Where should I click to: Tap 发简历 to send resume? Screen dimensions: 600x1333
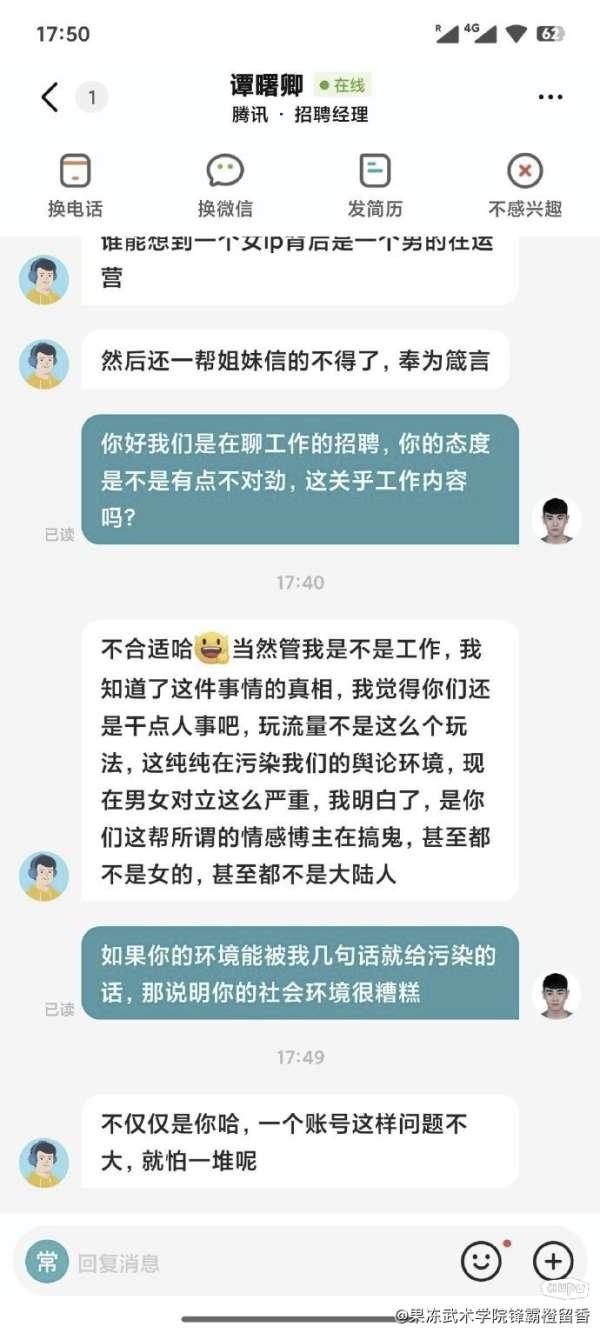375,186
